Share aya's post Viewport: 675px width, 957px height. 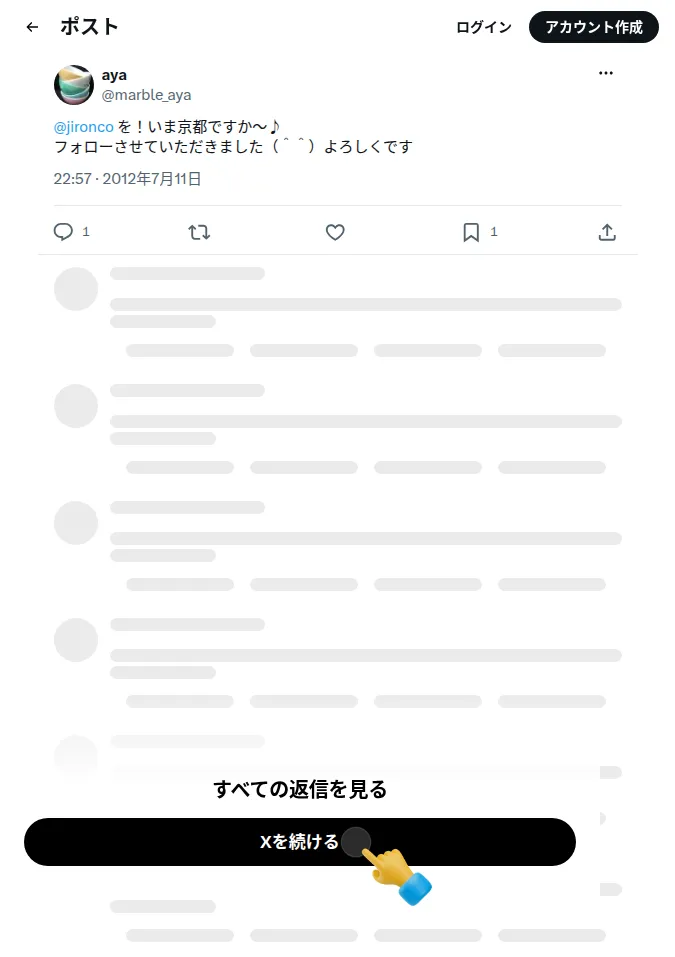click(607, 232)
